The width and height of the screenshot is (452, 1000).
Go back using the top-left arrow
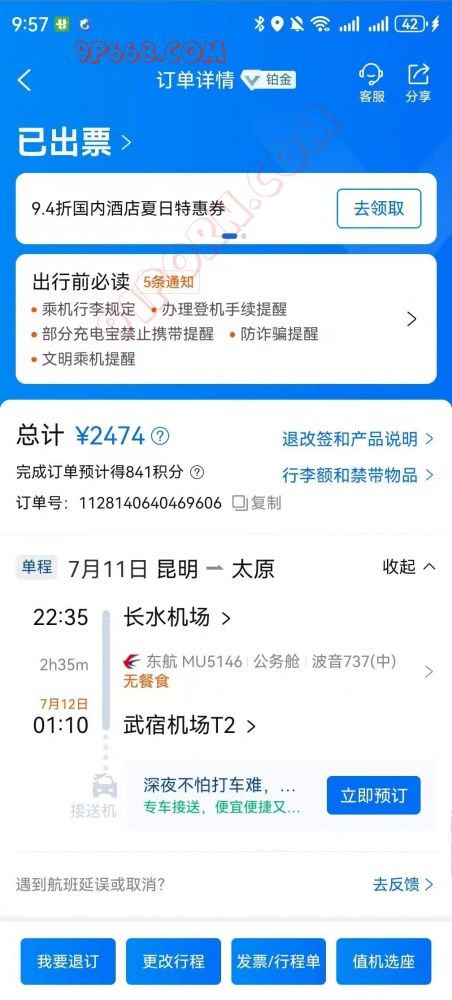tap(24, 81)
